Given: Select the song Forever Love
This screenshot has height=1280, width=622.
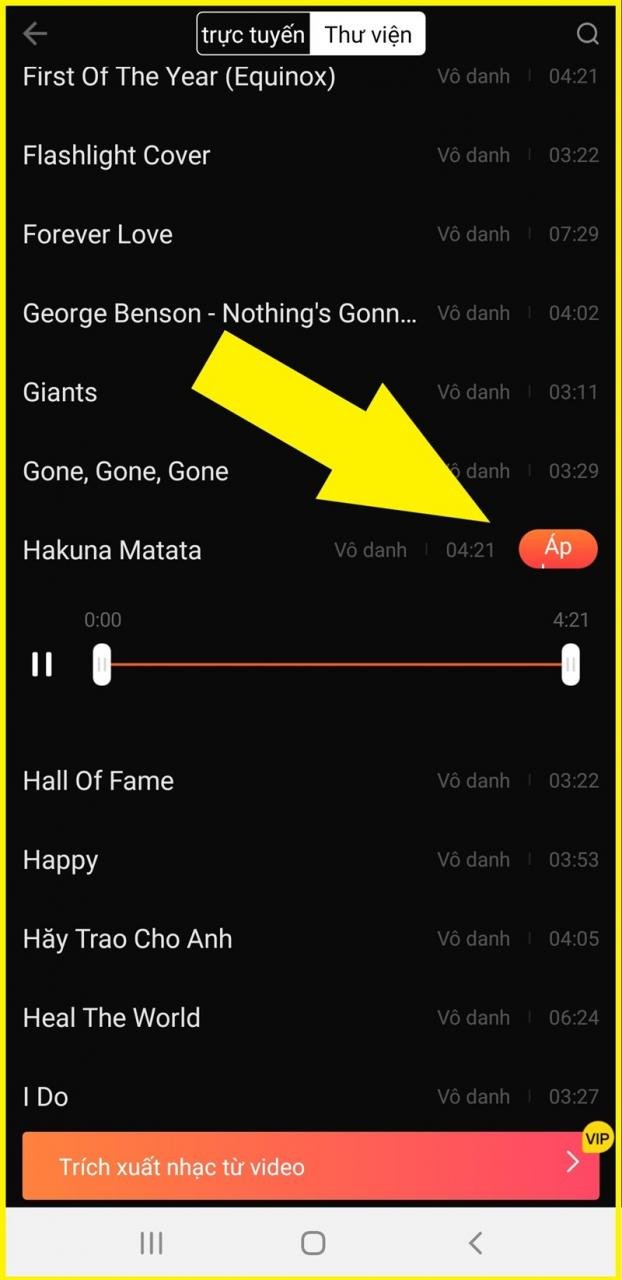Looking at the screenshot, I should 98,234.
